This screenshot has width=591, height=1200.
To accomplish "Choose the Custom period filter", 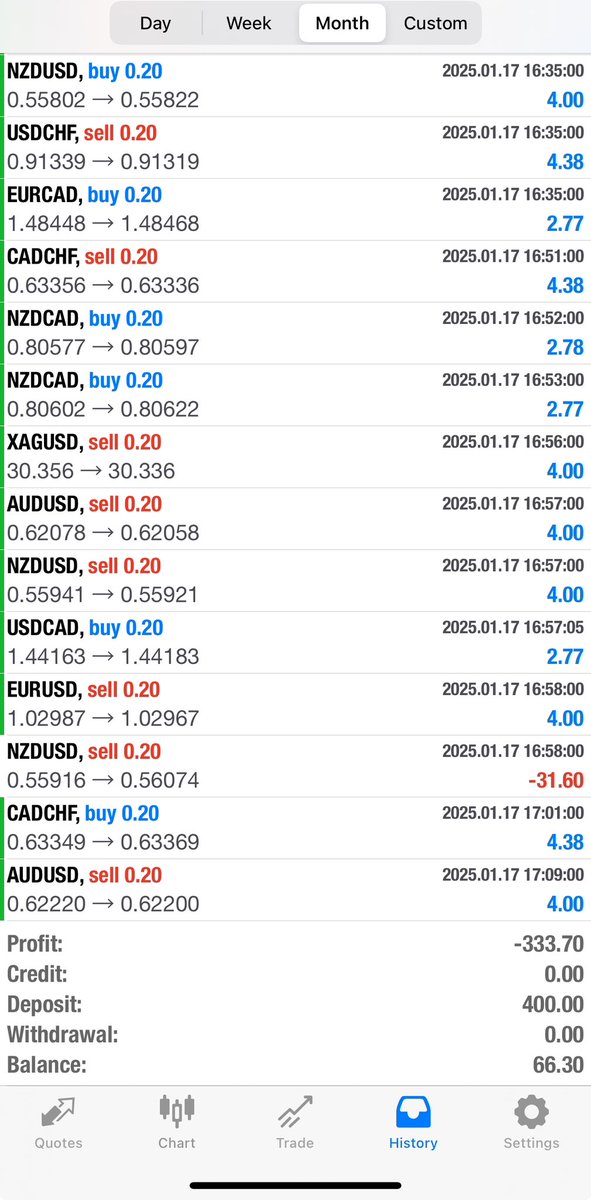I will [x=435, y=23].
